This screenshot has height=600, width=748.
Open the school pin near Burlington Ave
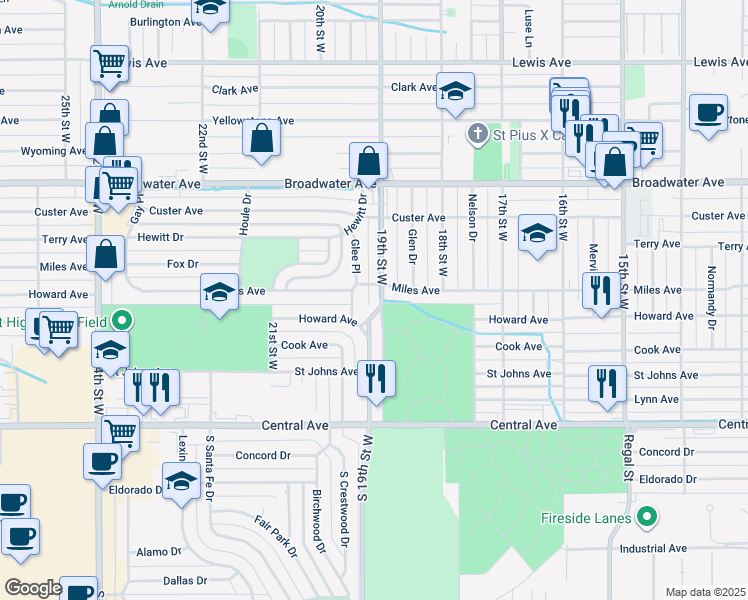pos(210,12)
